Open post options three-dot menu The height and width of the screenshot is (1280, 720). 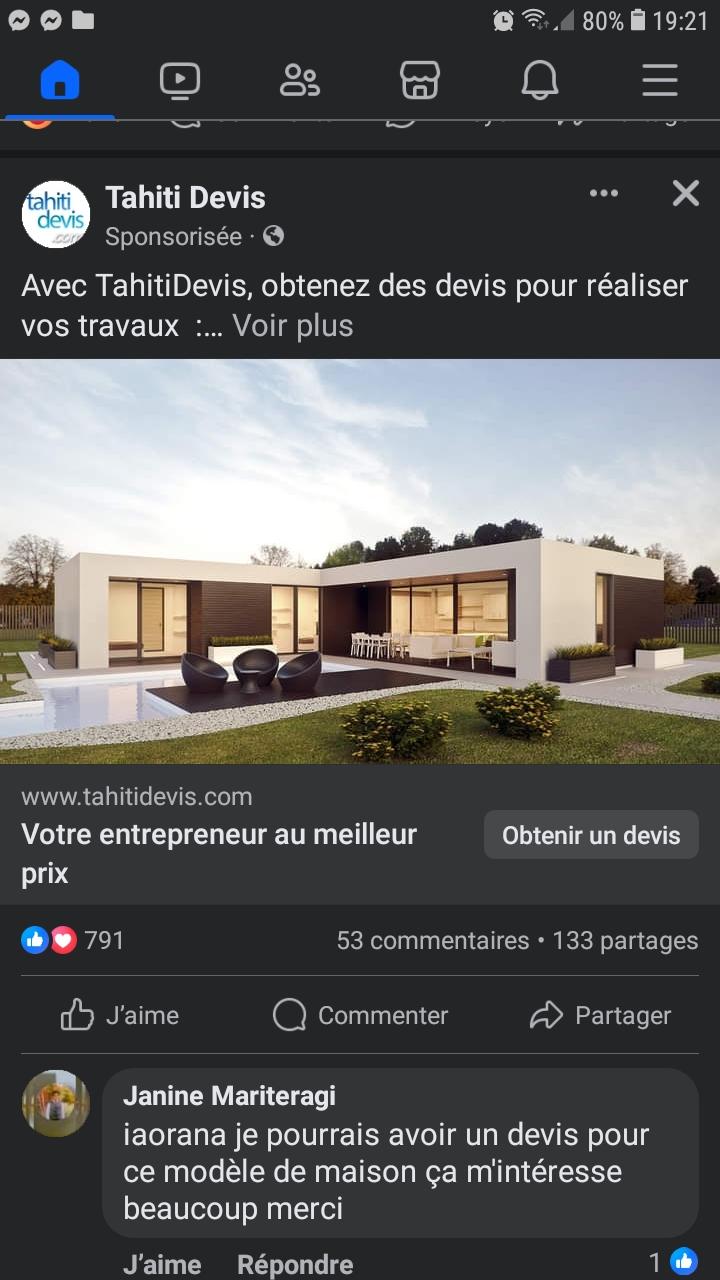[x=604, y=194]
